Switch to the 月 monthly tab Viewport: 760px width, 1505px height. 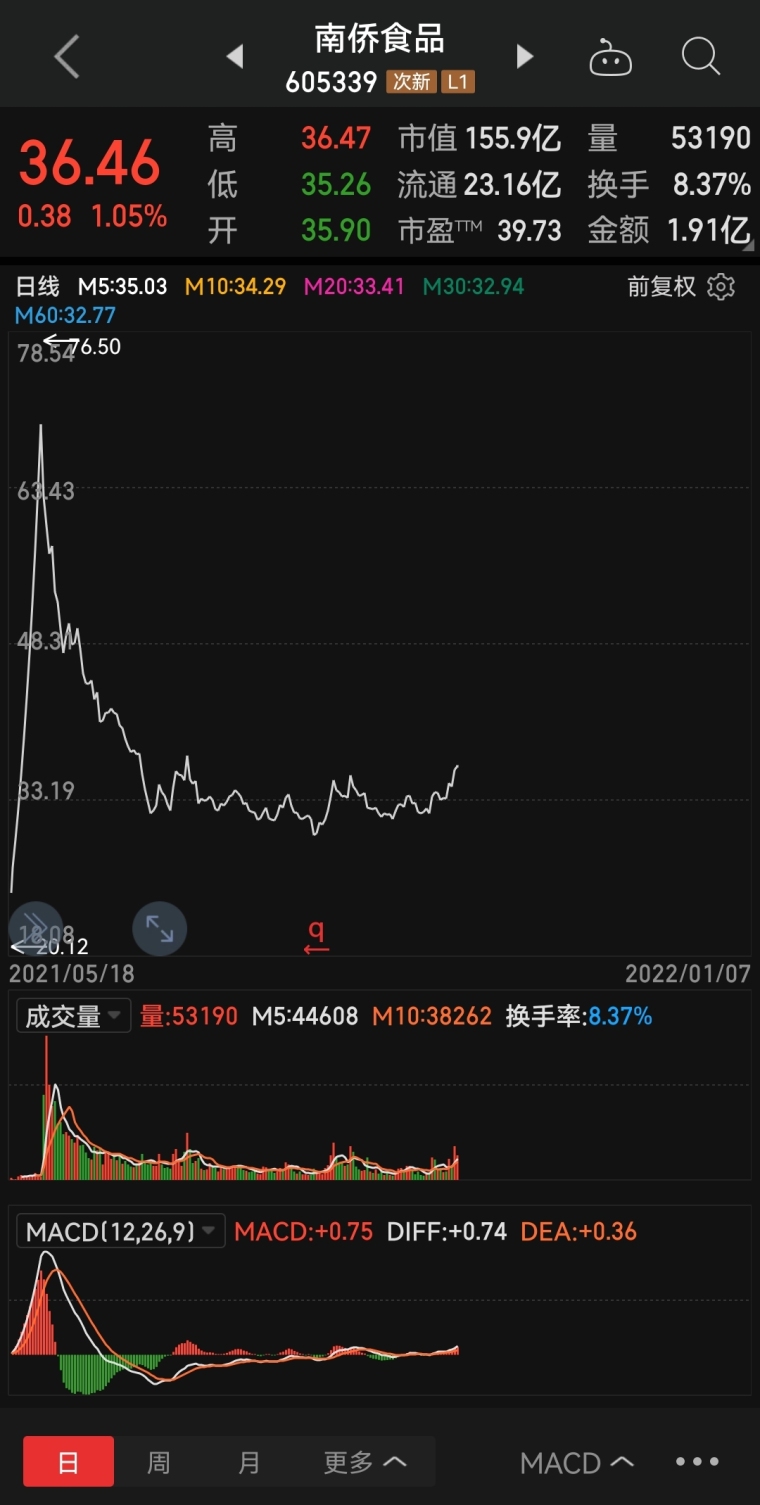coord(249,1461)
